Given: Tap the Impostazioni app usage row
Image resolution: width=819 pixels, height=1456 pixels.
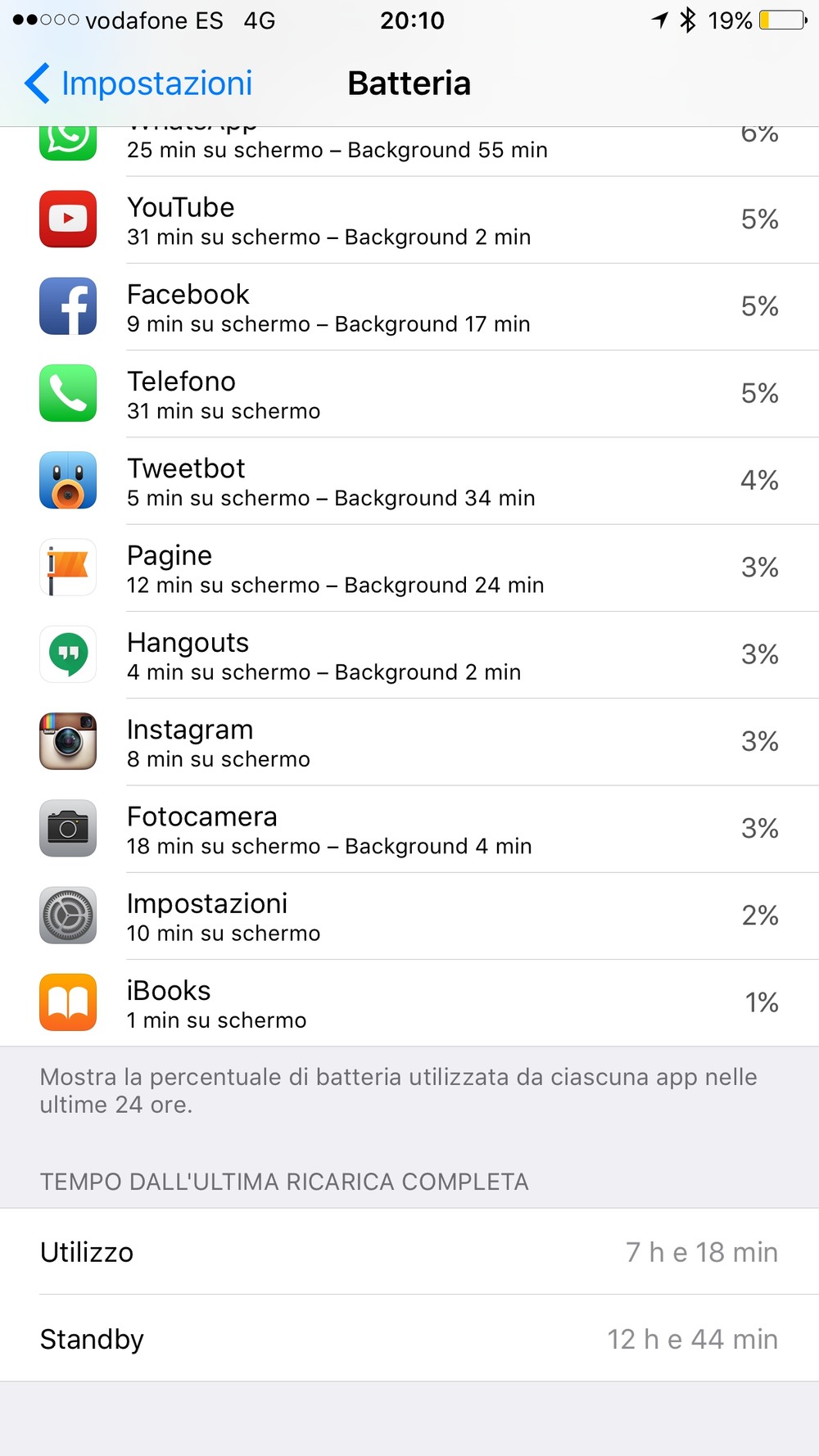Looking at the screenshot, I should (409, 916).
